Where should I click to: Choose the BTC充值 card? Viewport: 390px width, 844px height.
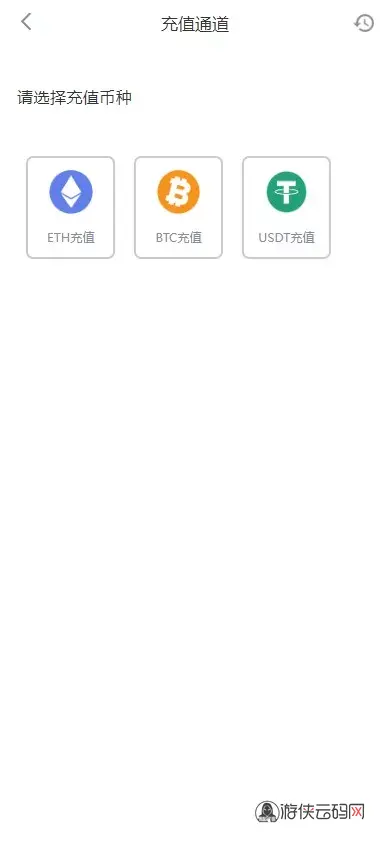[179, 207]
